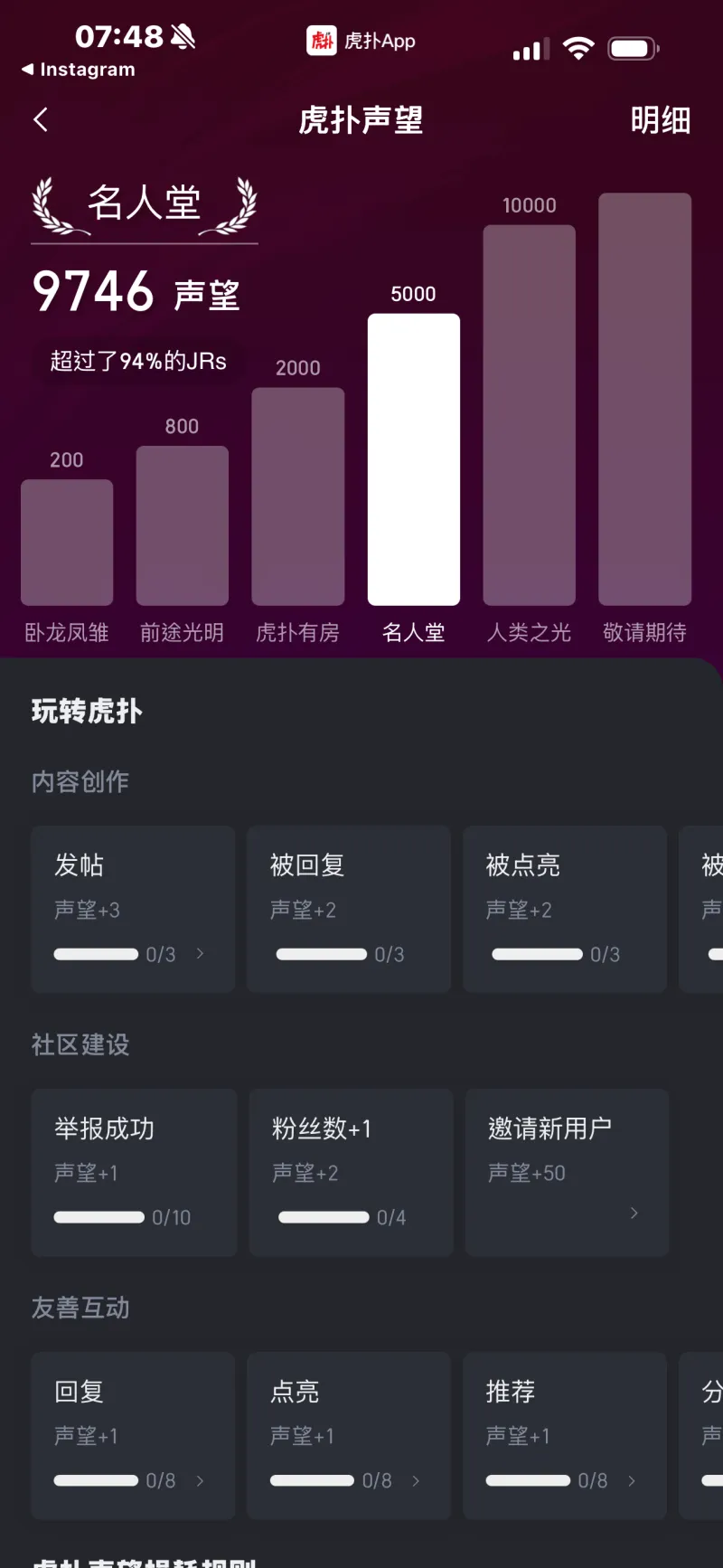Open the 邀请新用户 card
This screenshot has width=723, height=1568.
pyautogui.click(x=567, y=1171)
